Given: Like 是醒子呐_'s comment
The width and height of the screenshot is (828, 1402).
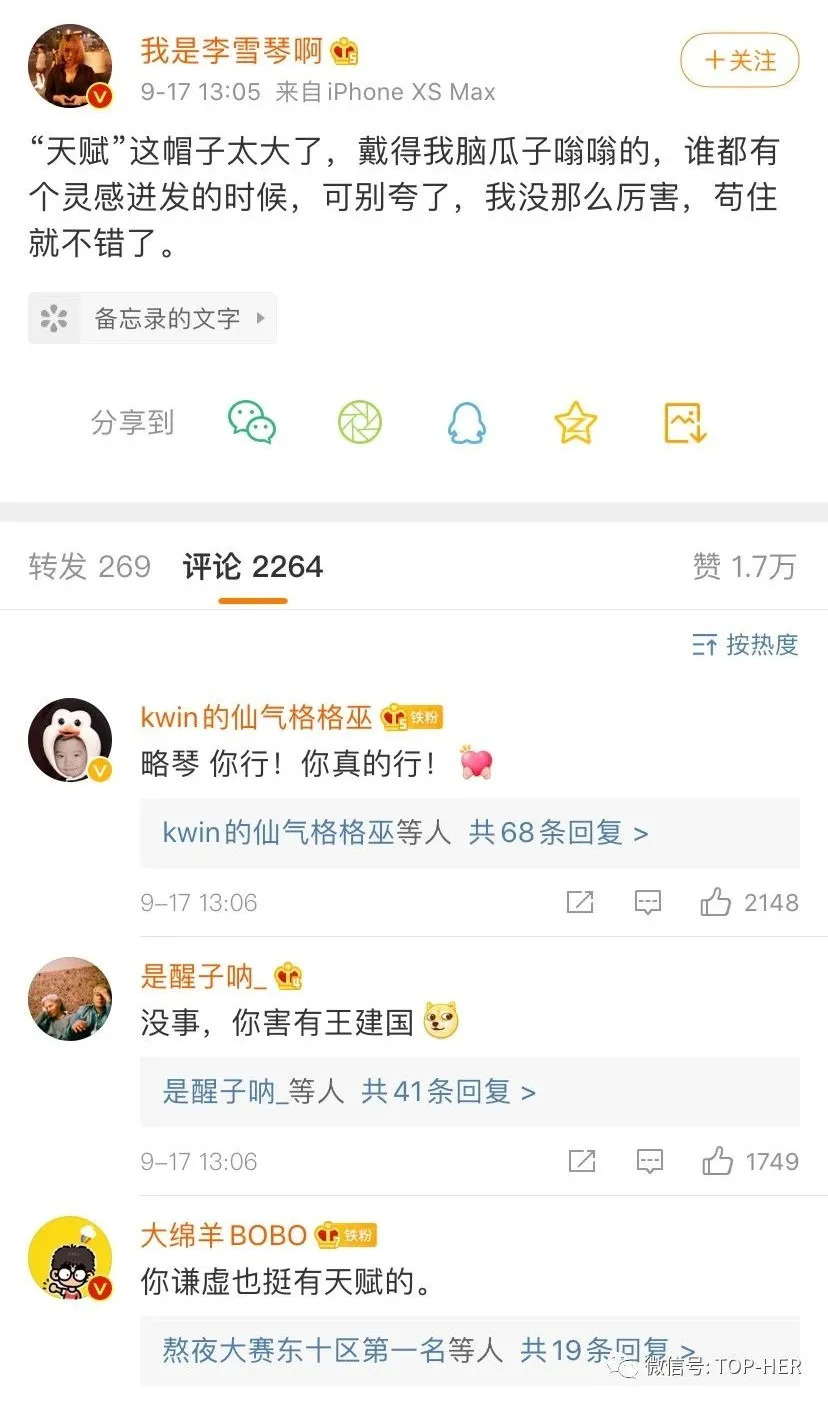Looking at the screenshot, I should point(749,1161).
